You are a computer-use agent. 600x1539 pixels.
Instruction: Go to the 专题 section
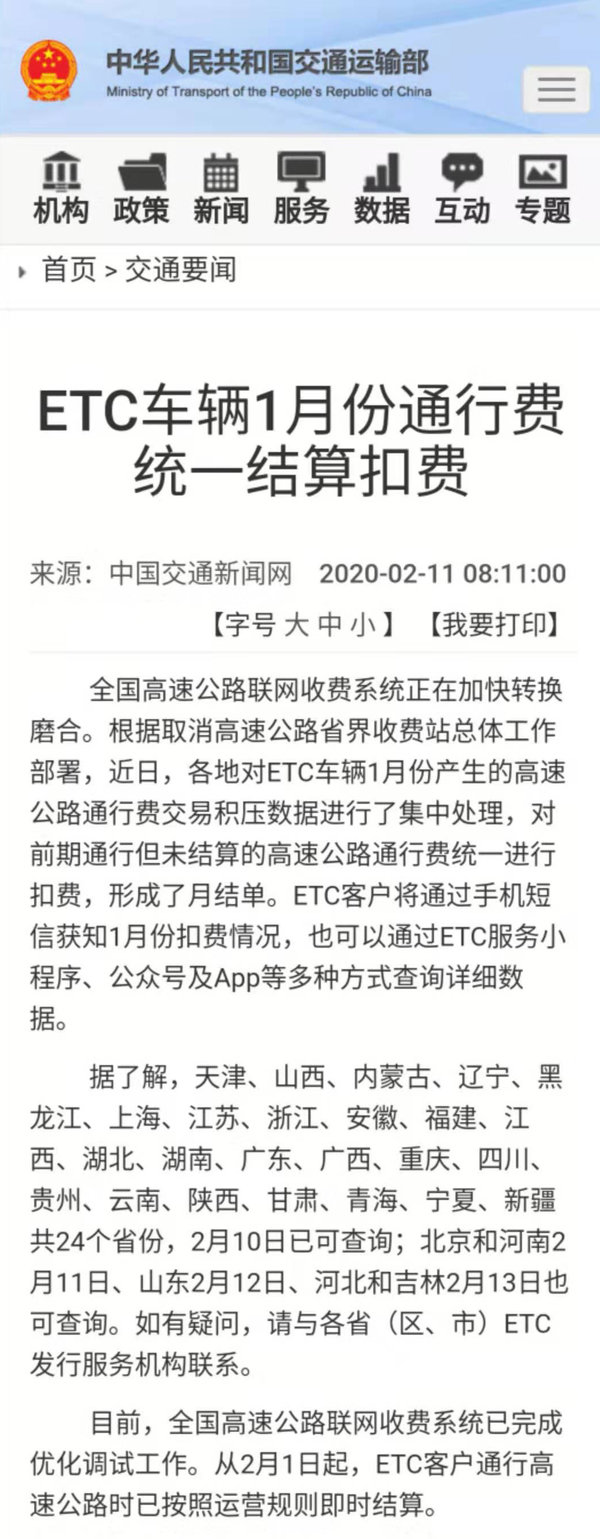(x=542, y=190)
